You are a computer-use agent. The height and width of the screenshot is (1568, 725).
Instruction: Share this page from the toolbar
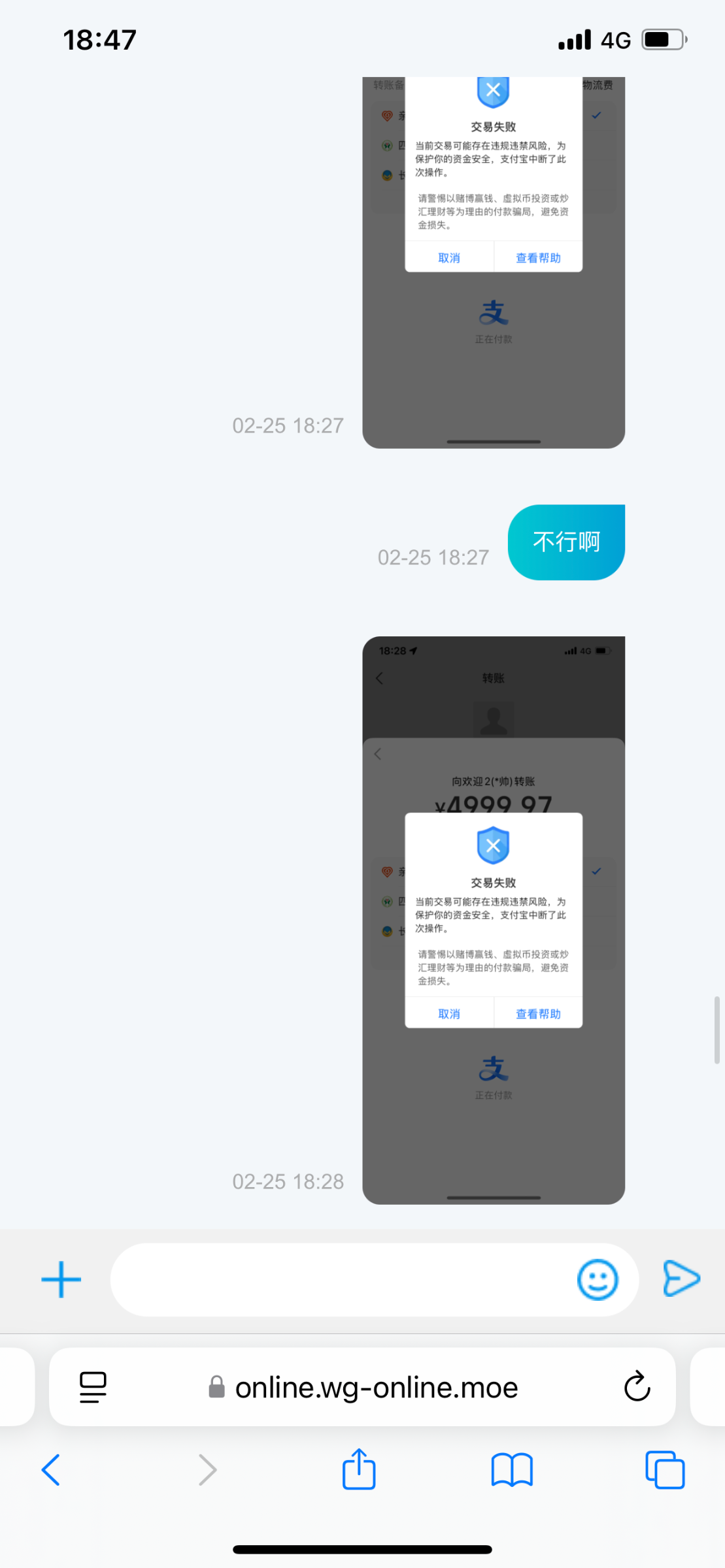pos(359,1469)
